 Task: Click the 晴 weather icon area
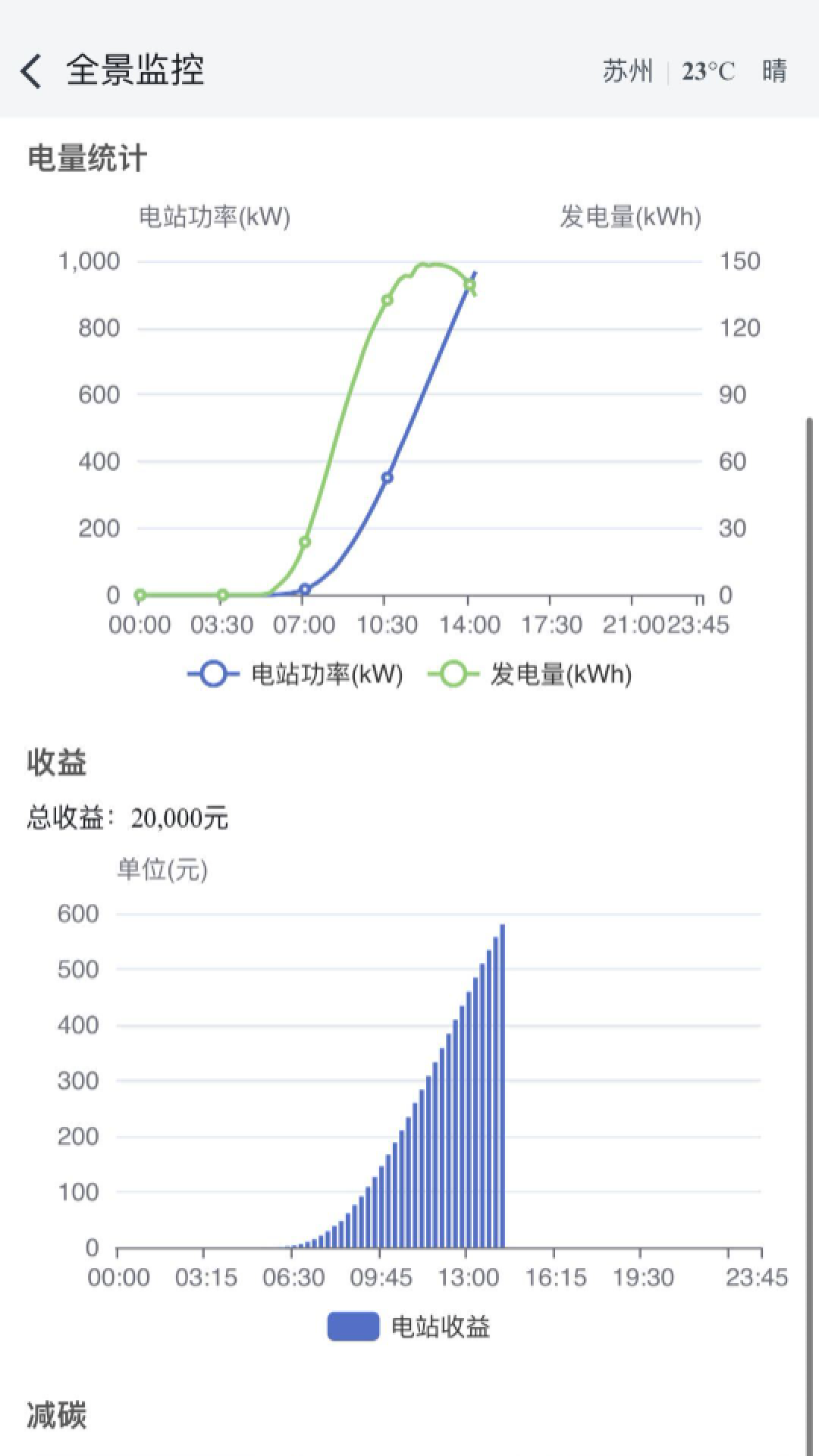coord(776,71)
